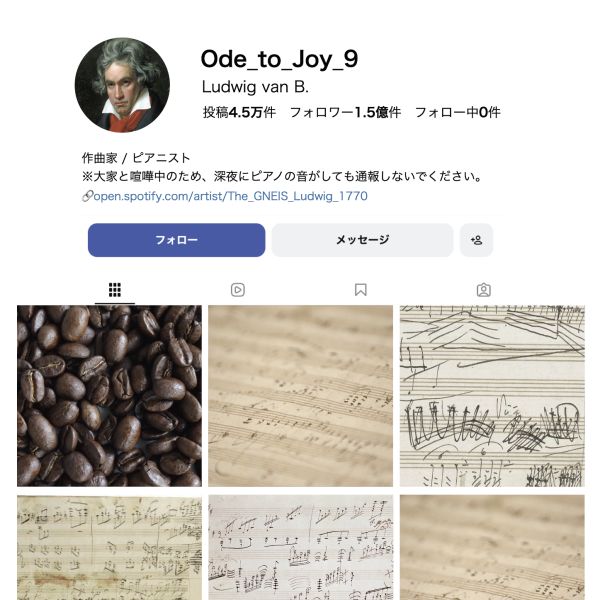
Task: Switch to the bookmark saved tab
Action: coord(361,290)
